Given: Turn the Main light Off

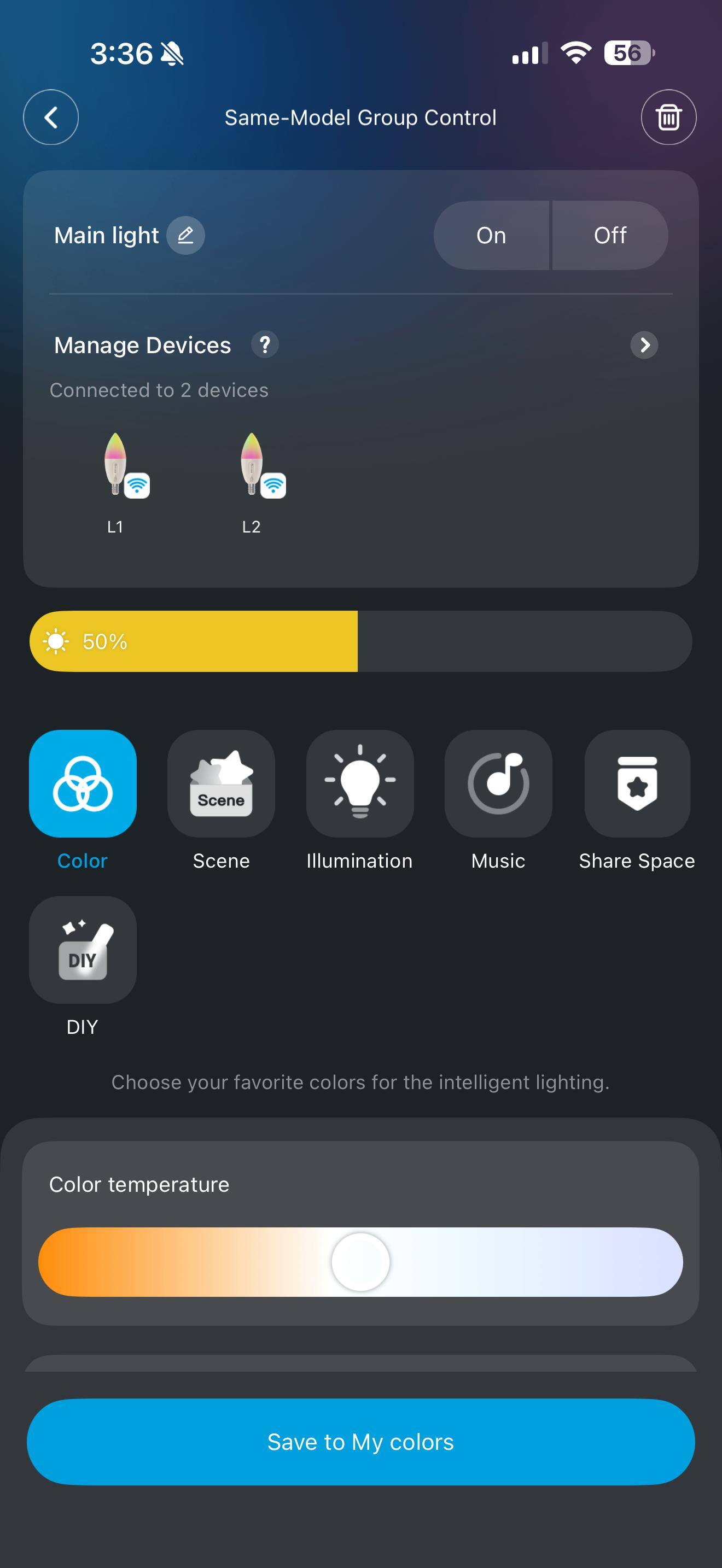Looking at the screenshot, I should pyautogui.click(x=610, y=236).
